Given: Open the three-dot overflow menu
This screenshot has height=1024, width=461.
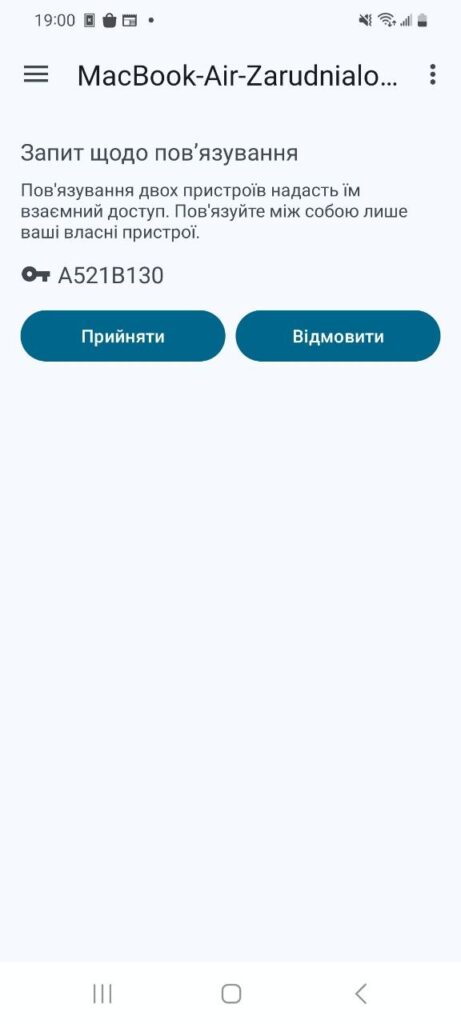Looking at the screenshot, I should [x=432, y=75].
